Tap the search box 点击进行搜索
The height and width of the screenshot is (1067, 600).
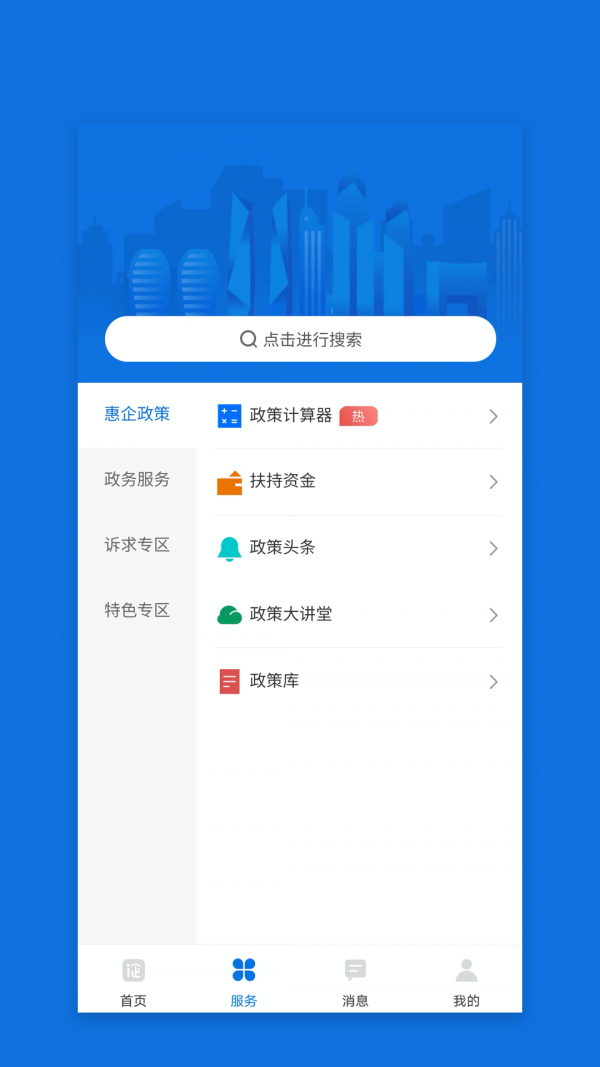pyautogui.click(x=300, y=339)
